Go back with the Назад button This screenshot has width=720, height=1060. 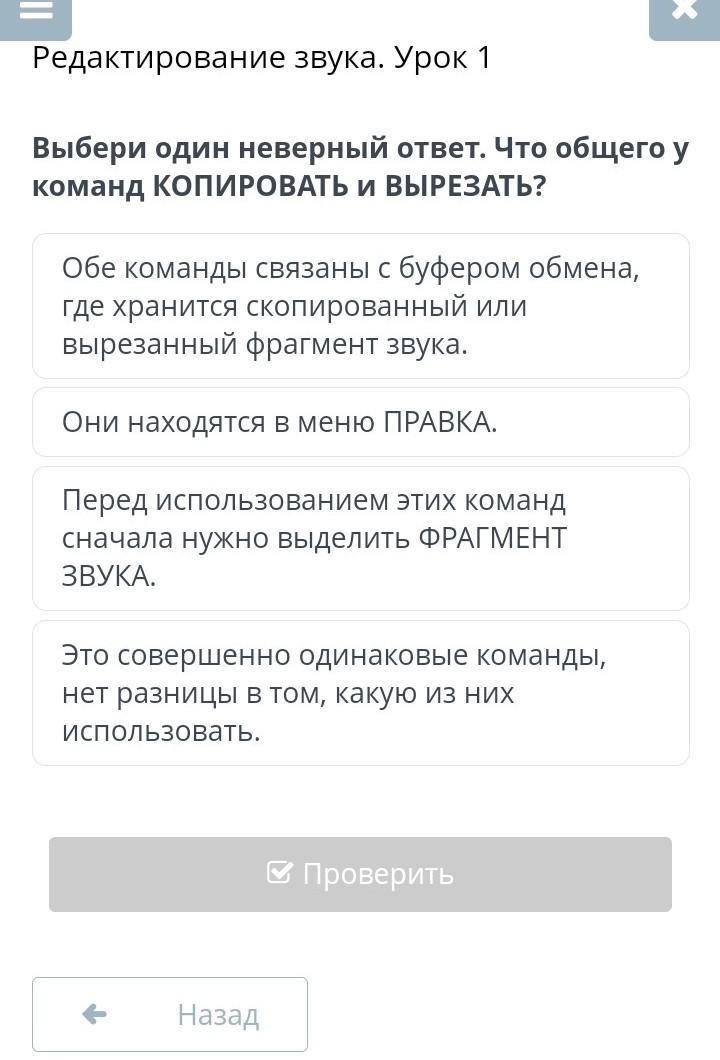point(170,1014)
